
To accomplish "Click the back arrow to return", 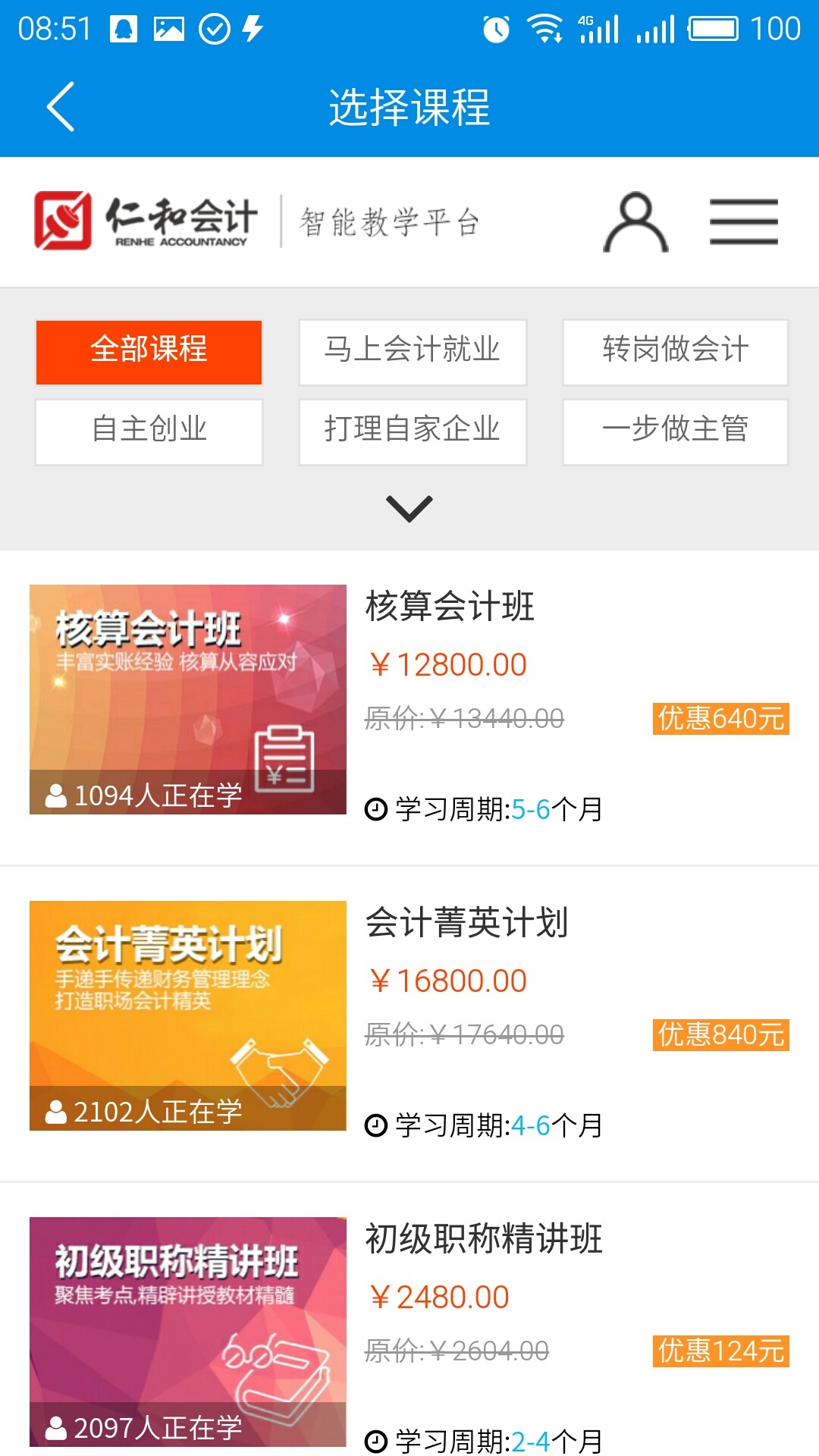I will pos(61,106).
